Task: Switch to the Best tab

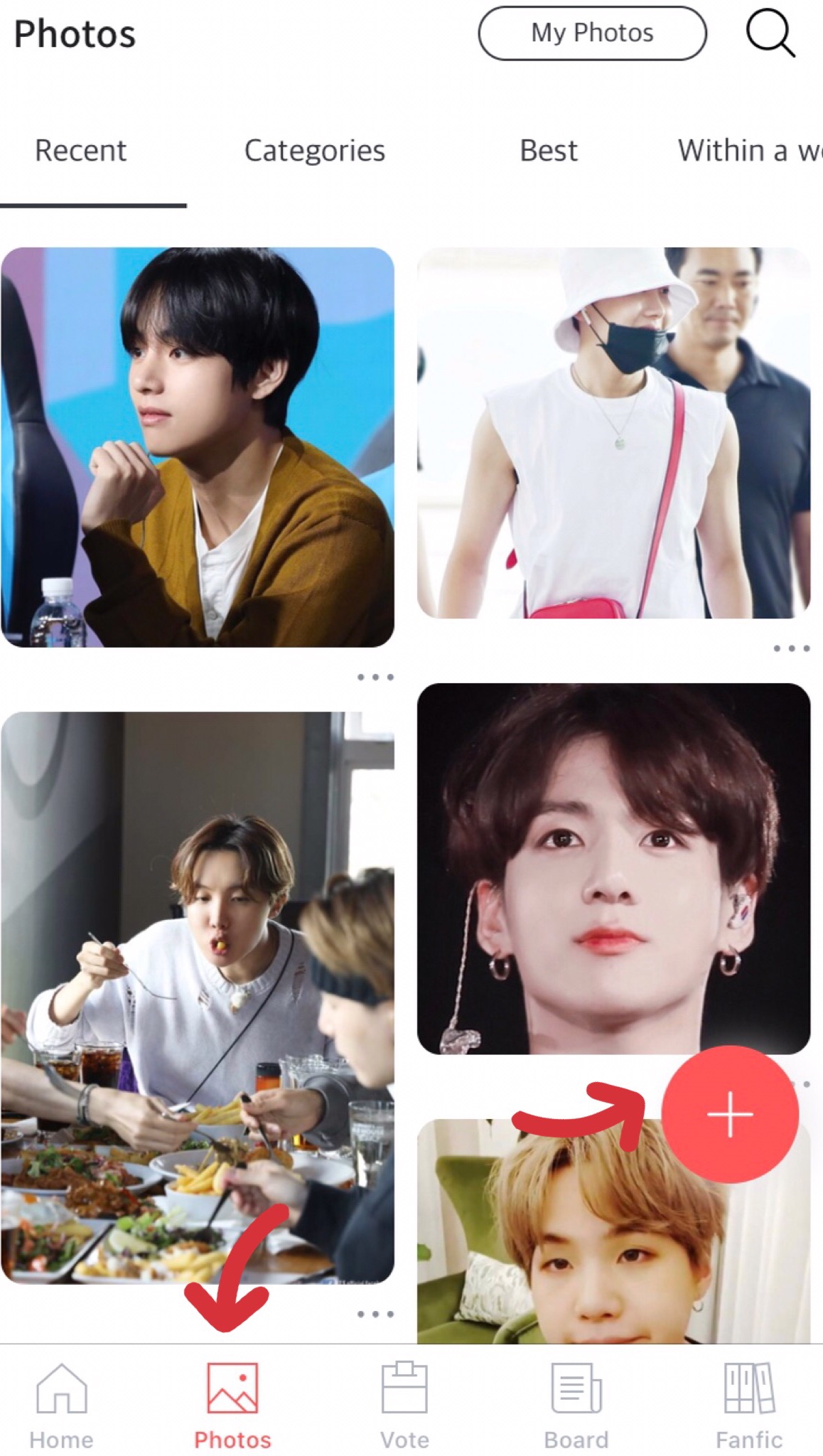Action: [548, 151]
